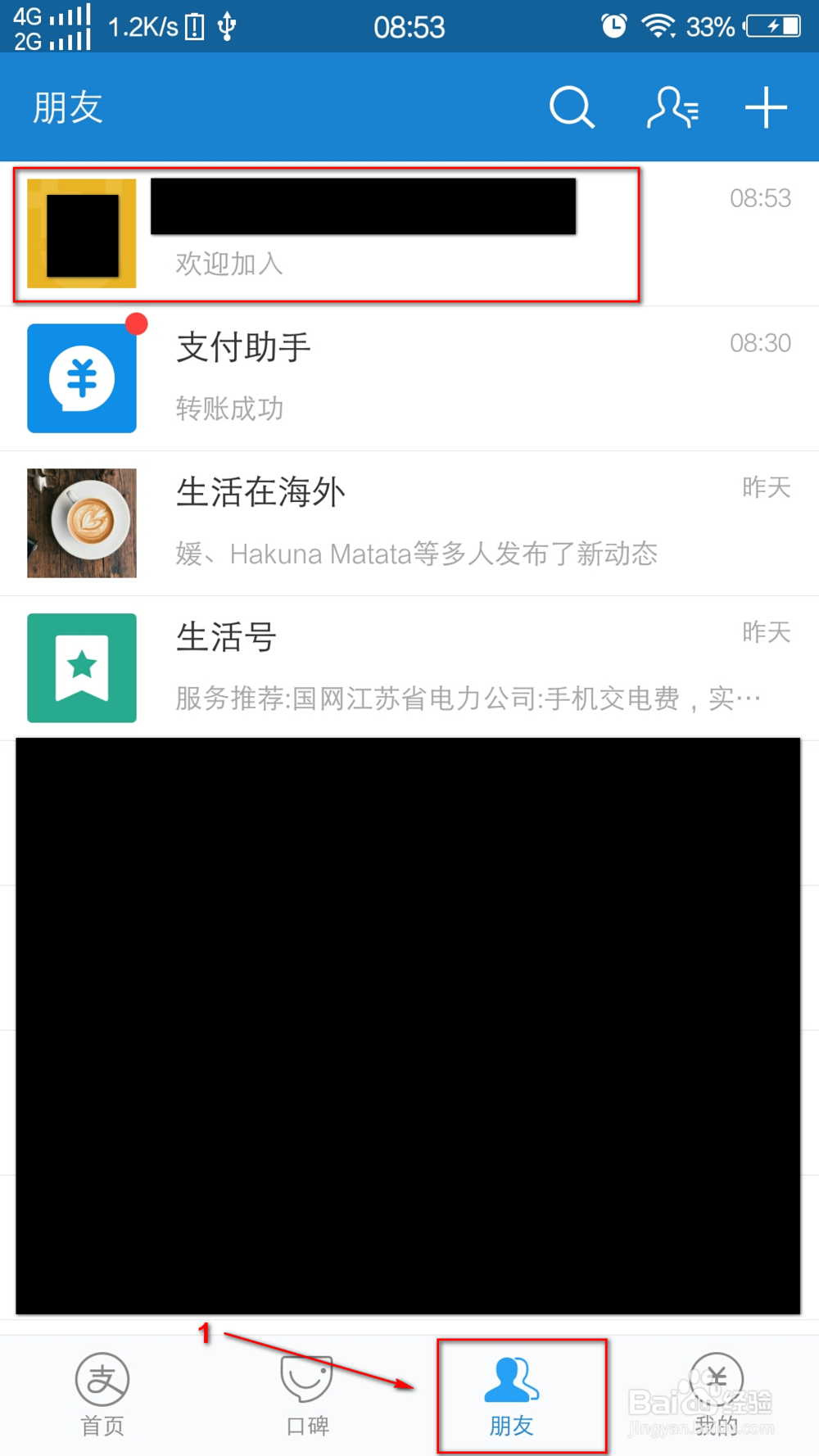
Task: Tap the add contacts person icon
Action: pos(672,106)
